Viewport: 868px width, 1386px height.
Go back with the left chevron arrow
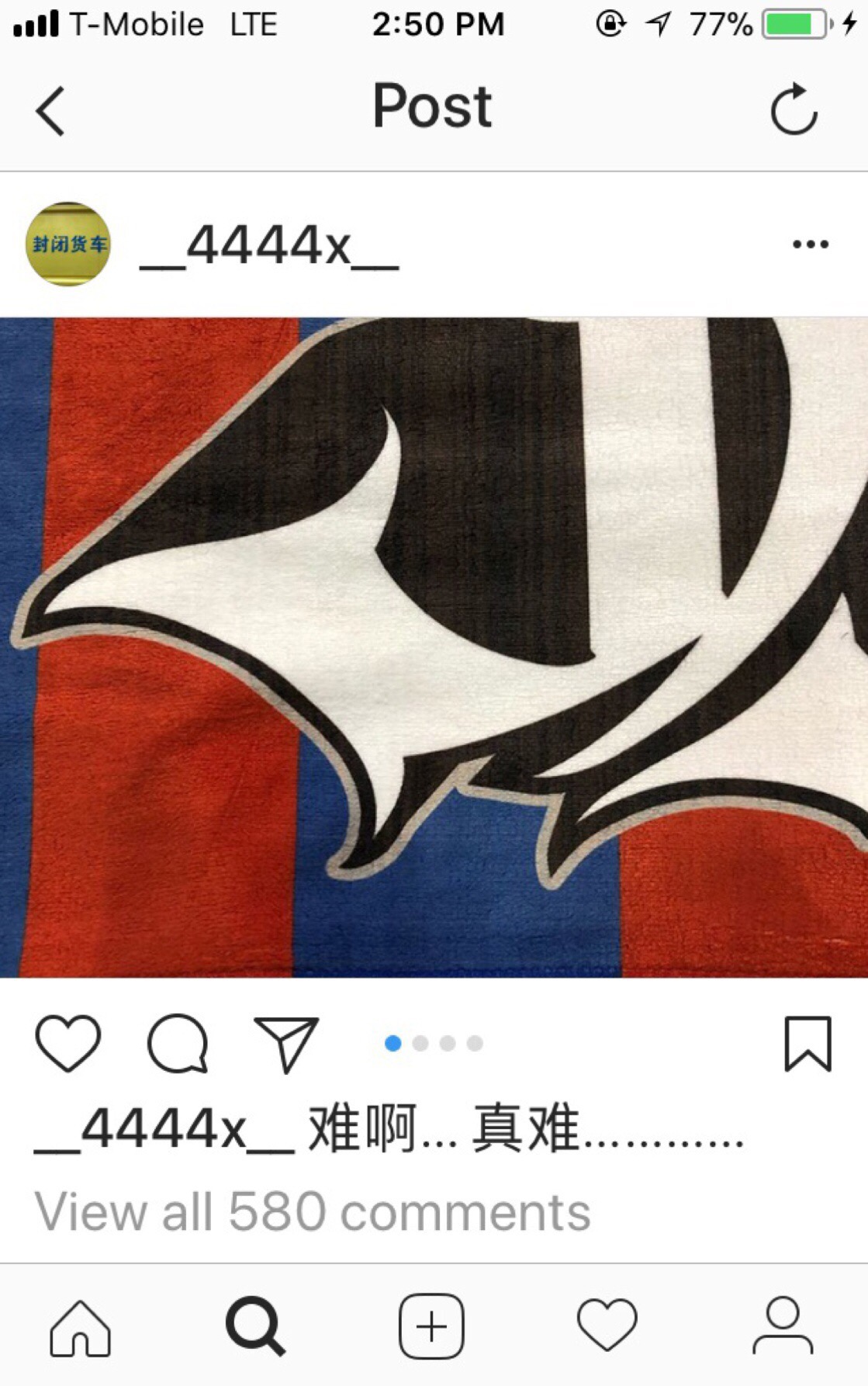click(49, 107)
